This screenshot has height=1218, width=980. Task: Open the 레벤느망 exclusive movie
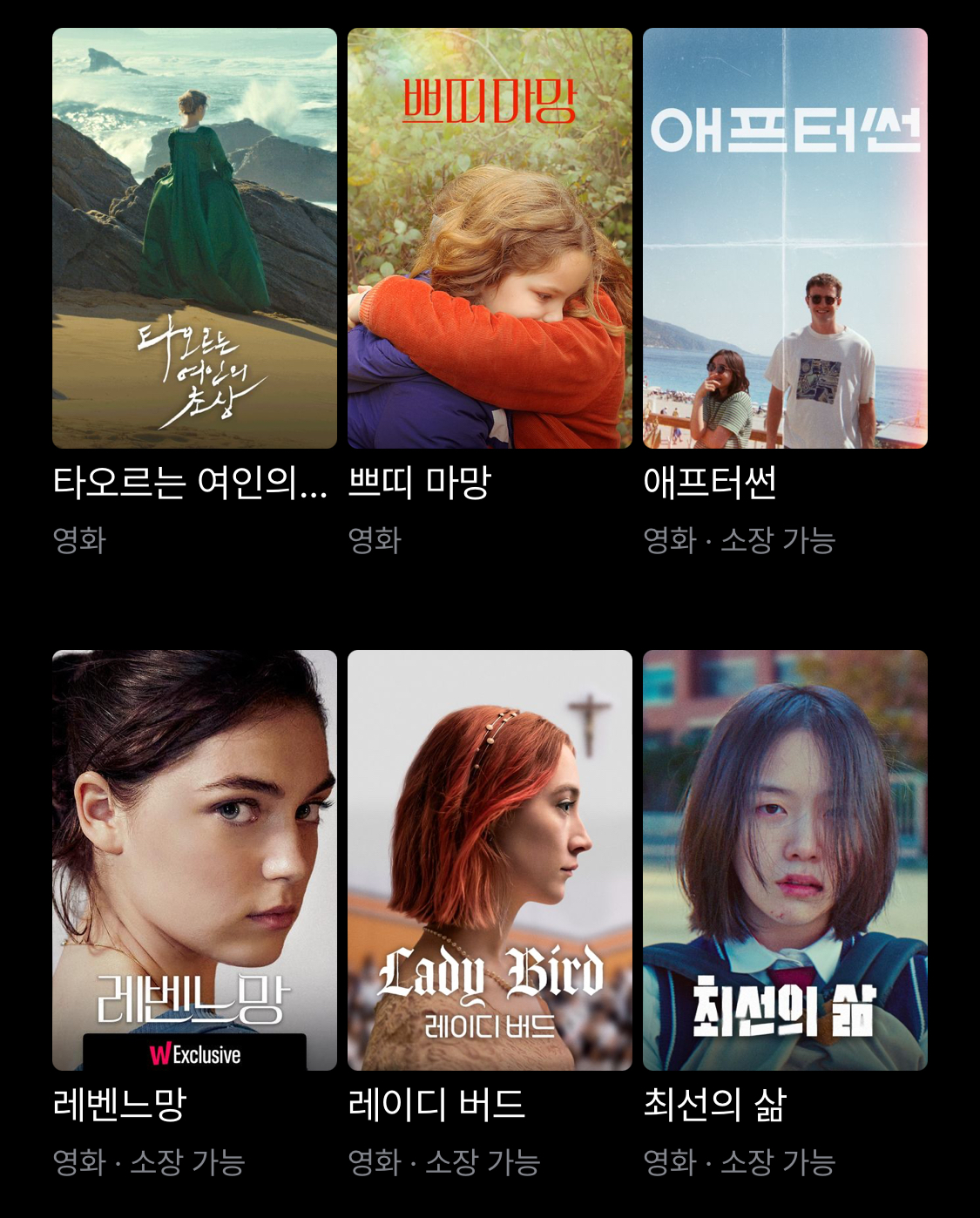tap(194, 860)
